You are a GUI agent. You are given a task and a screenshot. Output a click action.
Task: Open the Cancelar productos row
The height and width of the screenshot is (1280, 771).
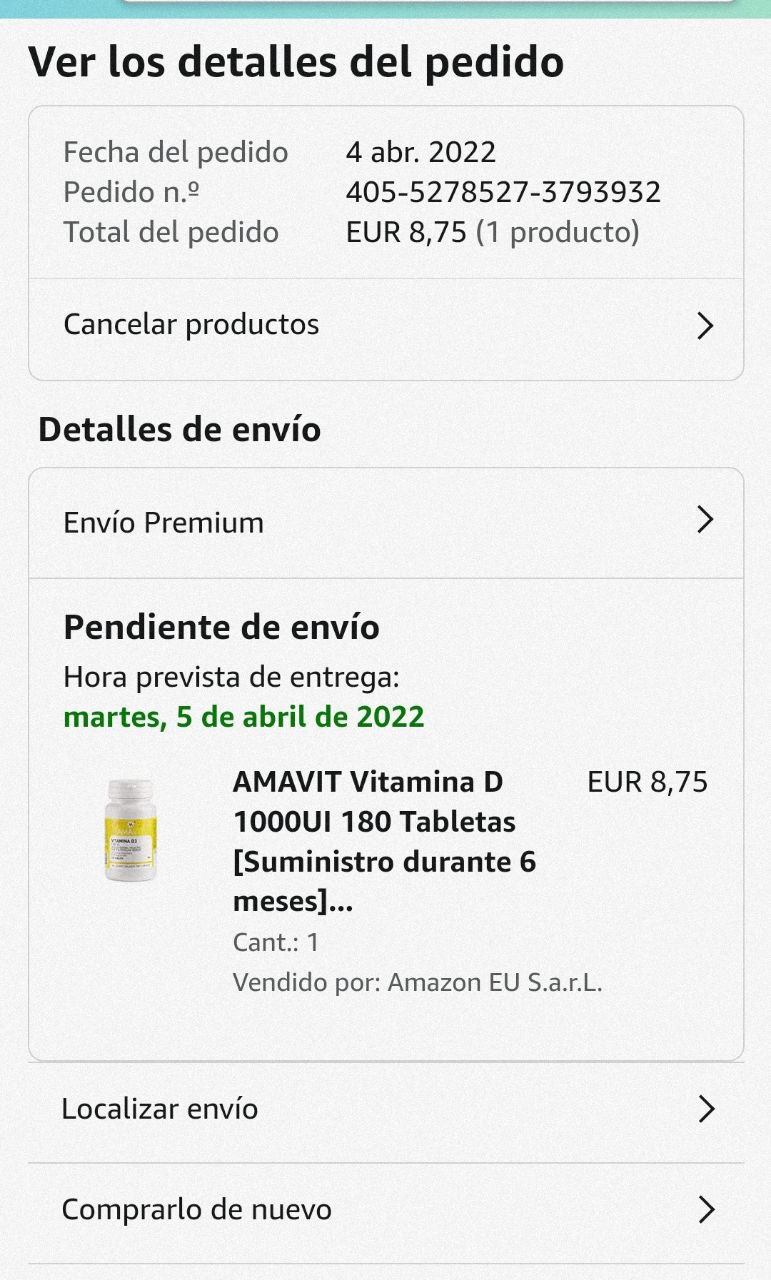385,325
